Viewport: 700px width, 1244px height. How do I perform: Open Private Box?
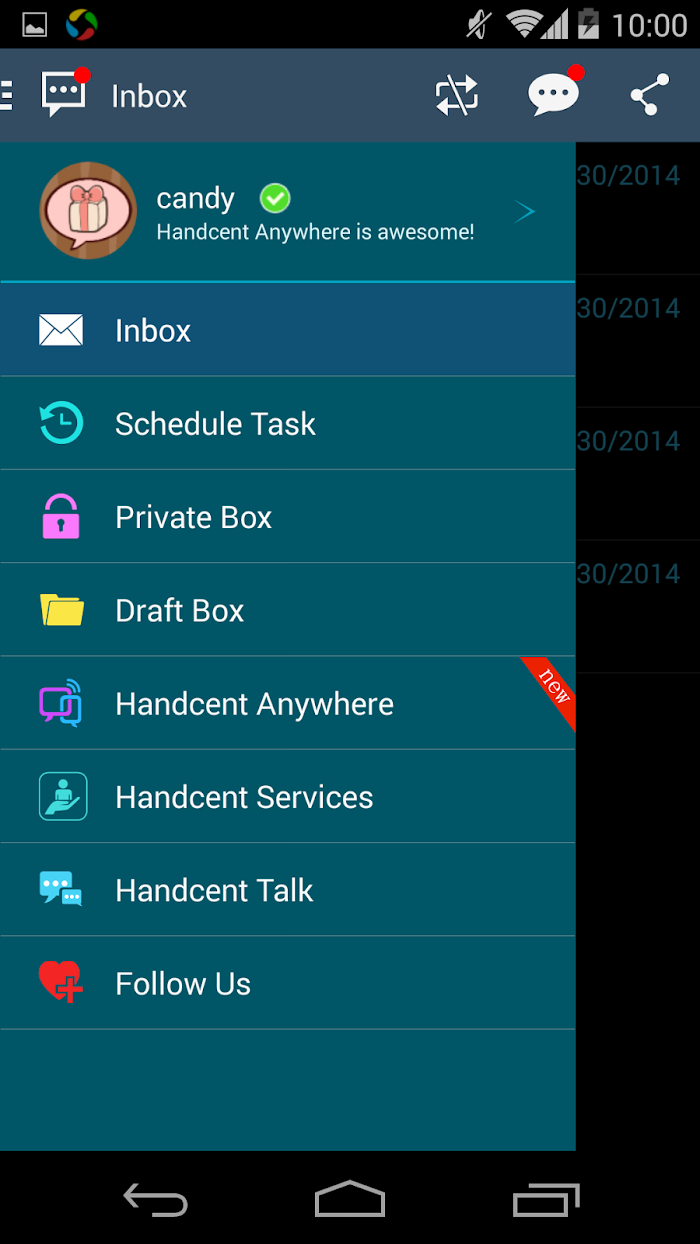pos(288,517)
